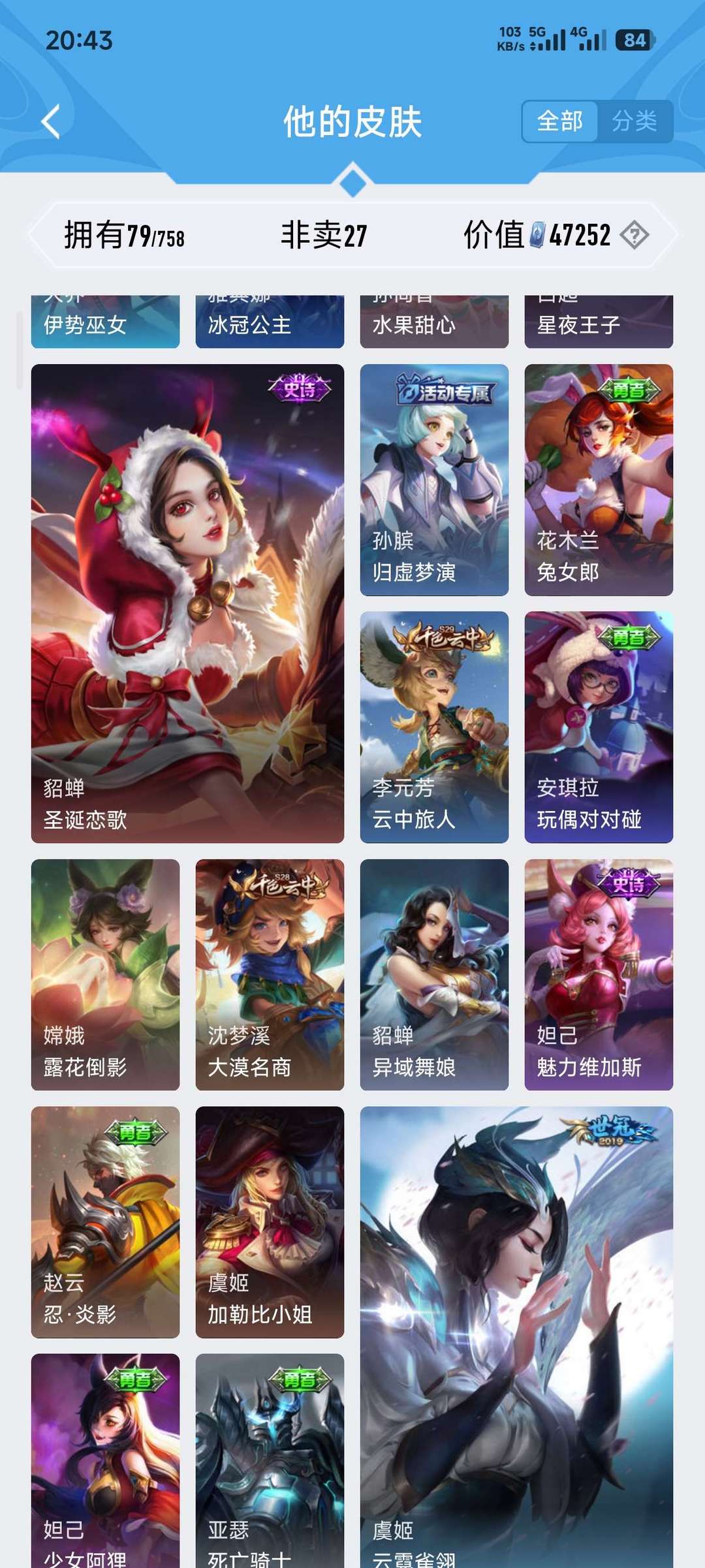The width and height of the screenshot is (705, 1568).
Task: Go back using the top-left arrow
Action: [51, 121]
